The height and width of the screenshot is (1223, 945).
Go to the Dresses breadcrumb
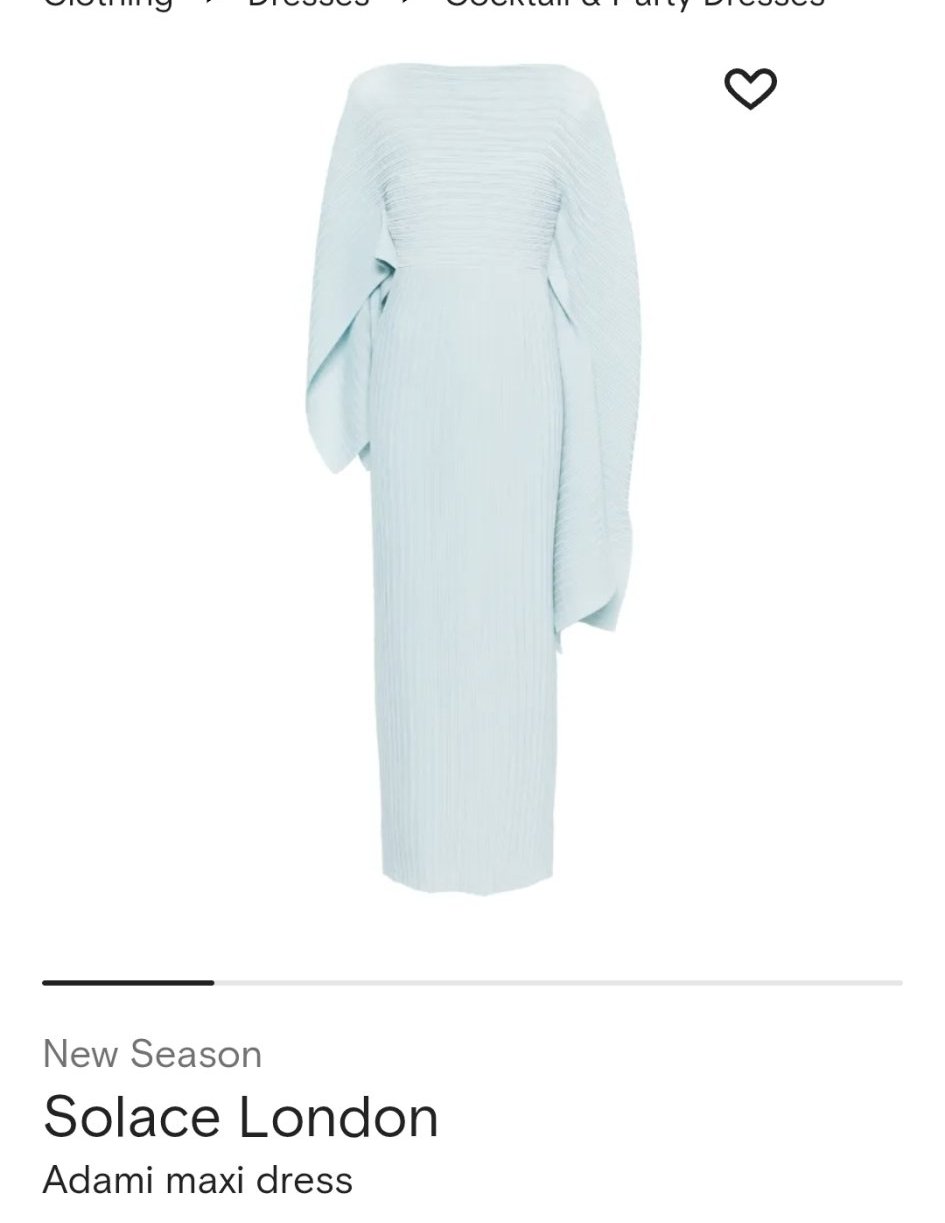click(x=308, y=3)
